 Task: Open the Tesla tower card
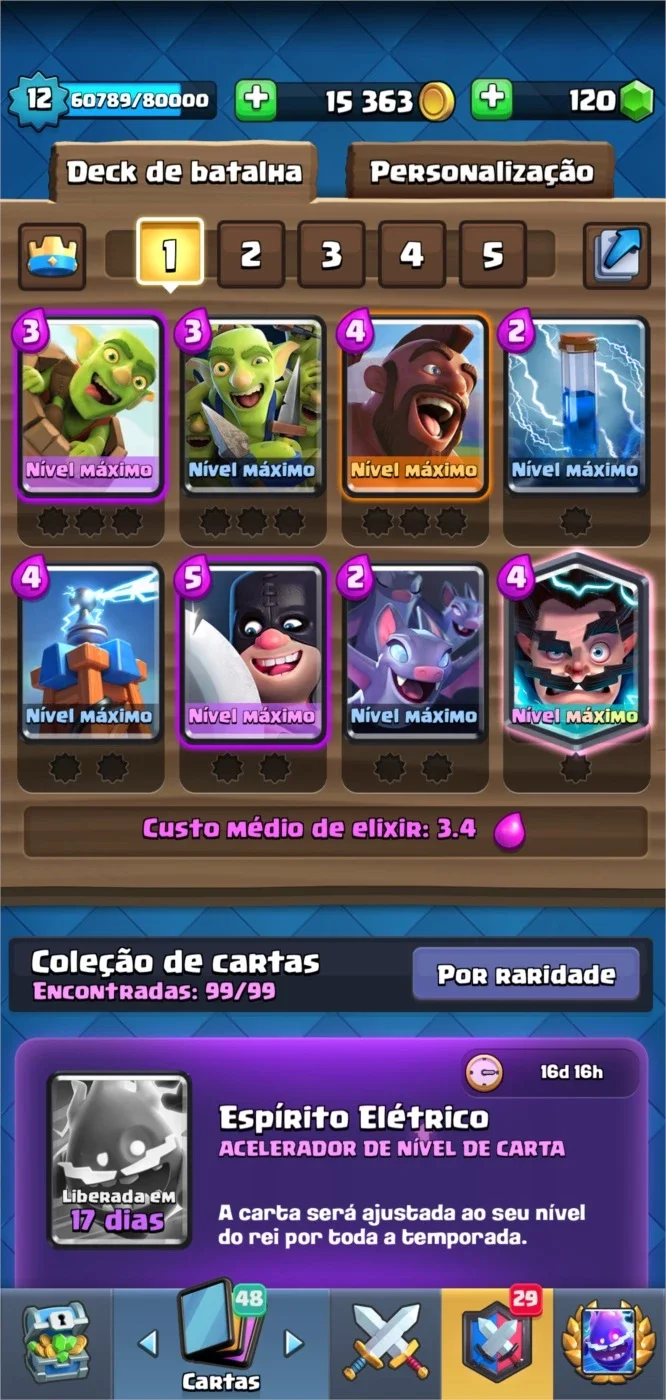tap(91, 652)
